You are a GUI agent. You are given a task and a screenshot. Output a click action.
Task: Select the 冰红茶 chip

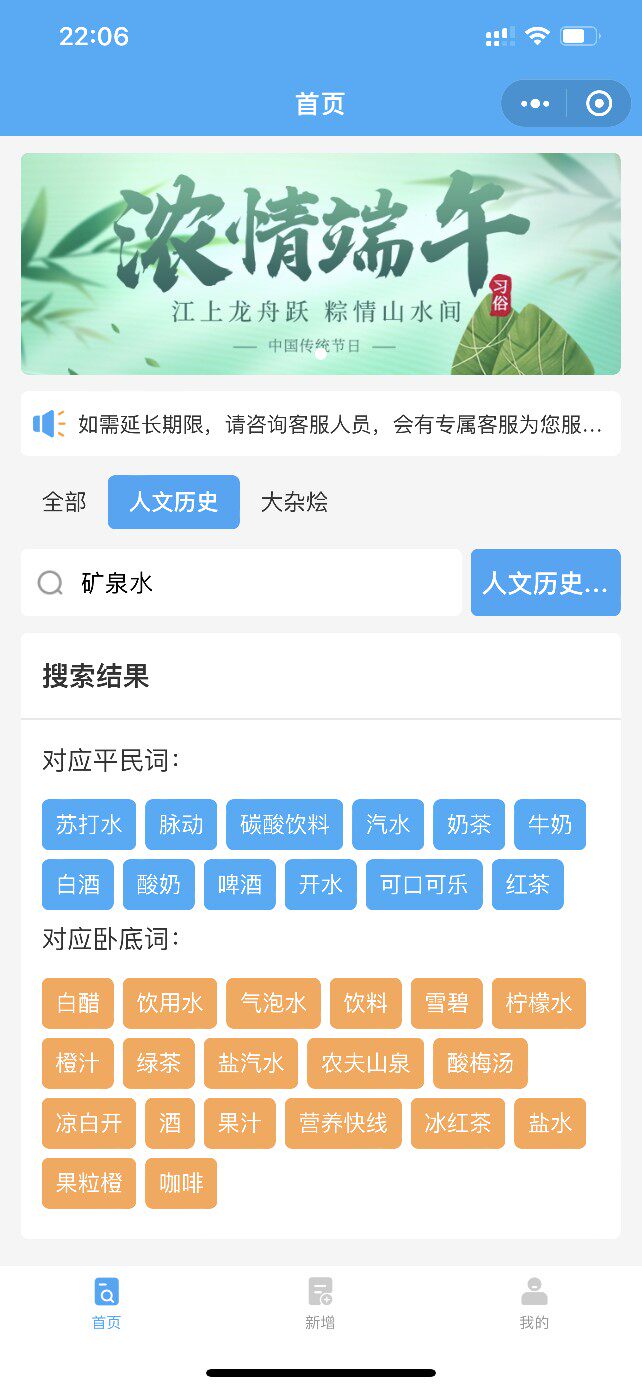point(458,1123)
